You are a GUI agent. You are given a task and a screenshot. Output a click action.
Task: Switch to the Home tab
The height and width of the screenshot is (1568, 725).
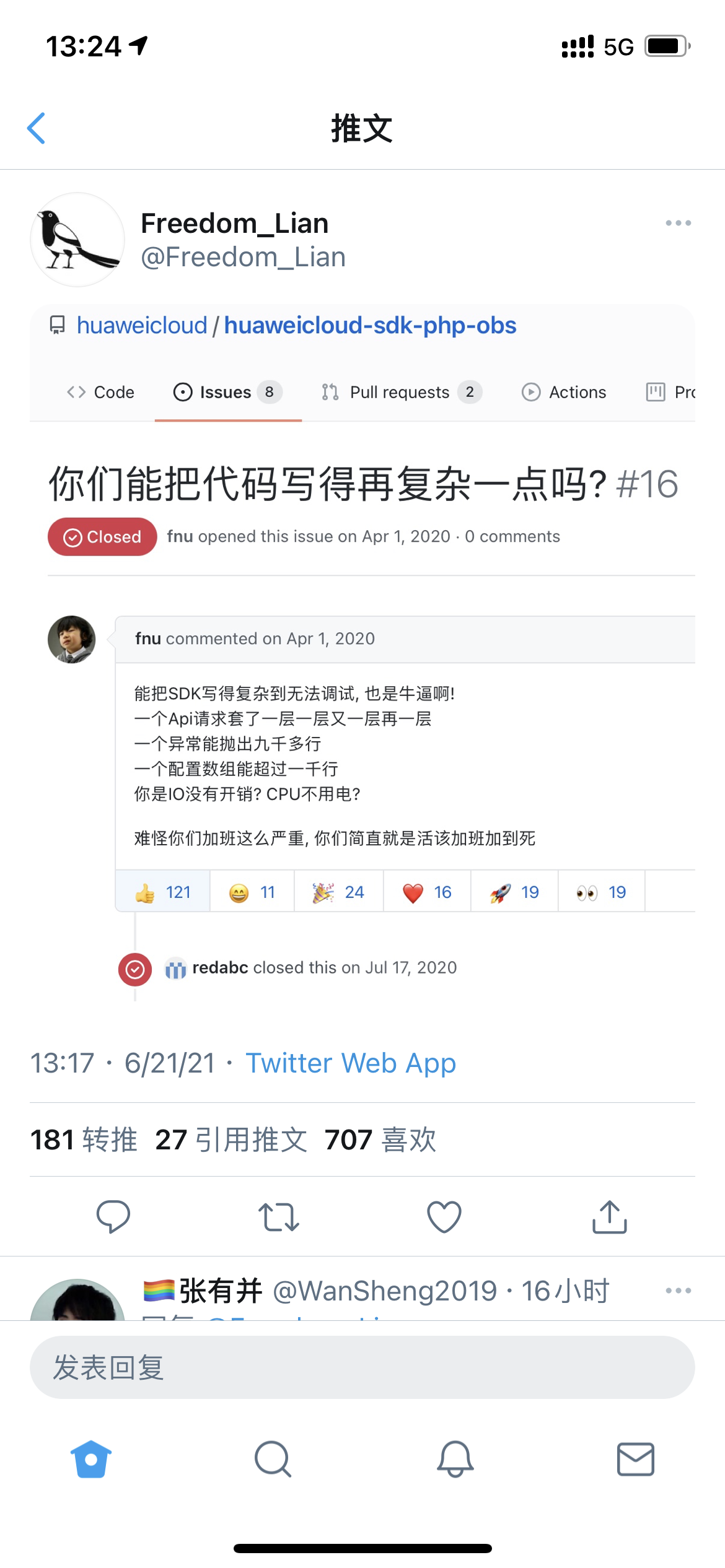(91, 1459)
